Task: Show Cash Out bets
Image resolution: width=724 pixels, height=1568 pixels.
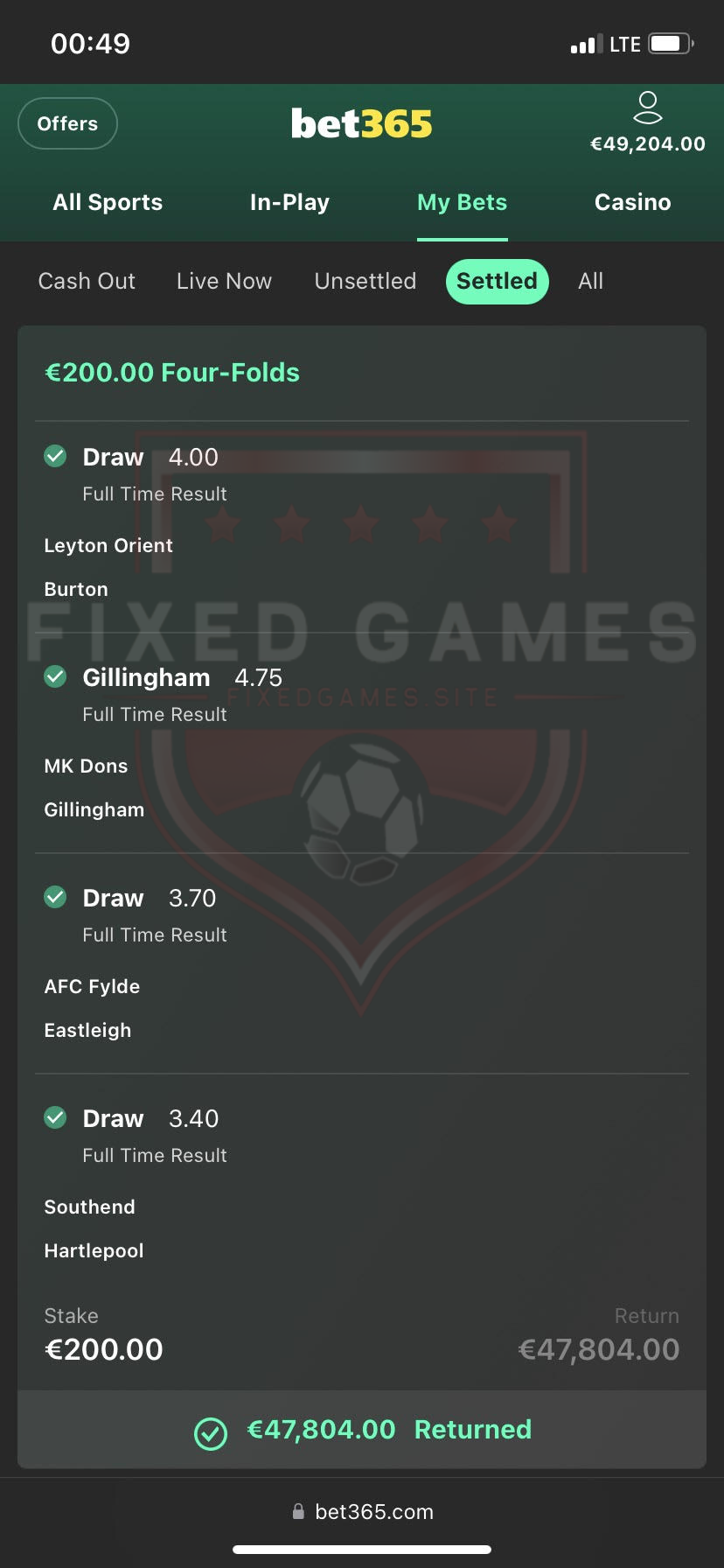Action: (87, 281)
